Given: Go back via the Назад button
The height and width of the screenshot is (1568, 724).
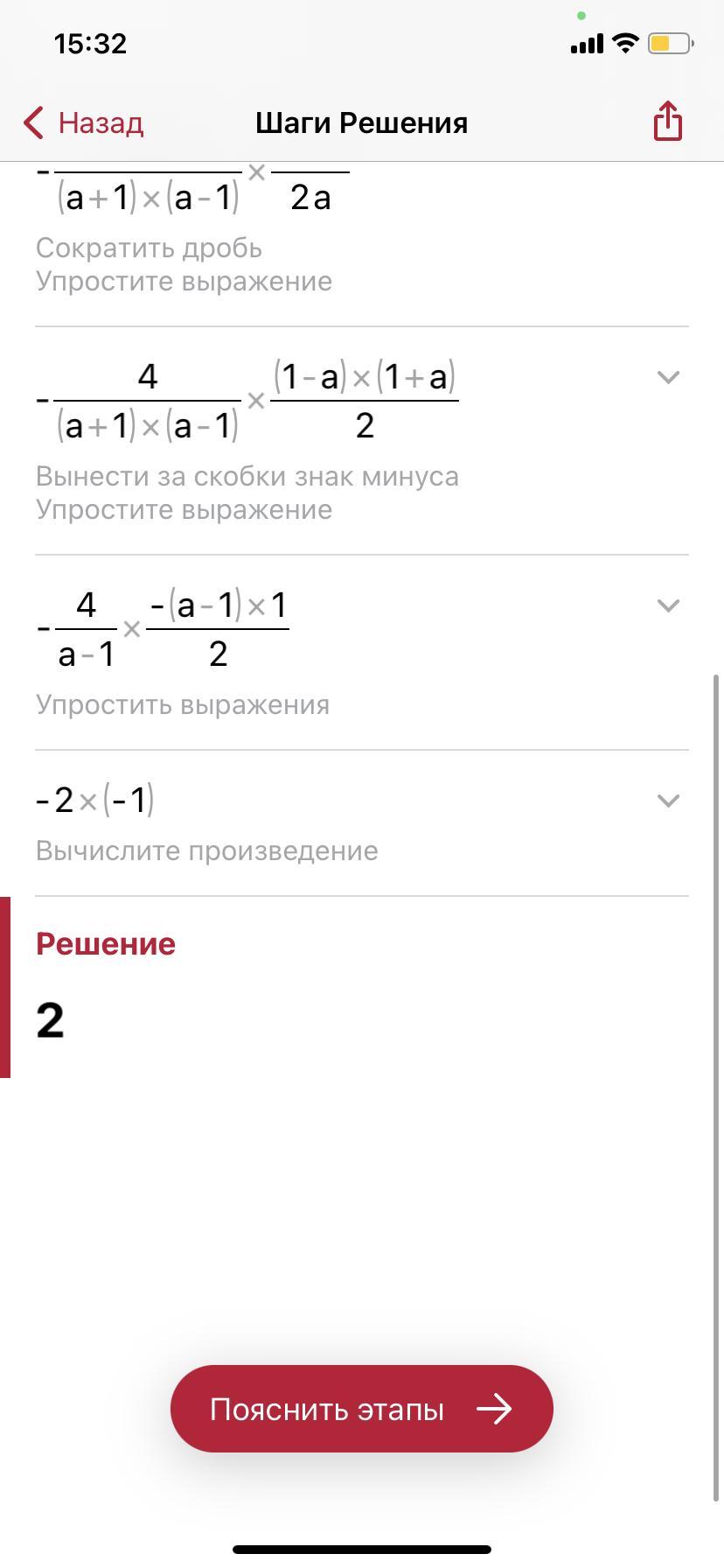Looking at the screenshot, I should click(x=84, y=123).
